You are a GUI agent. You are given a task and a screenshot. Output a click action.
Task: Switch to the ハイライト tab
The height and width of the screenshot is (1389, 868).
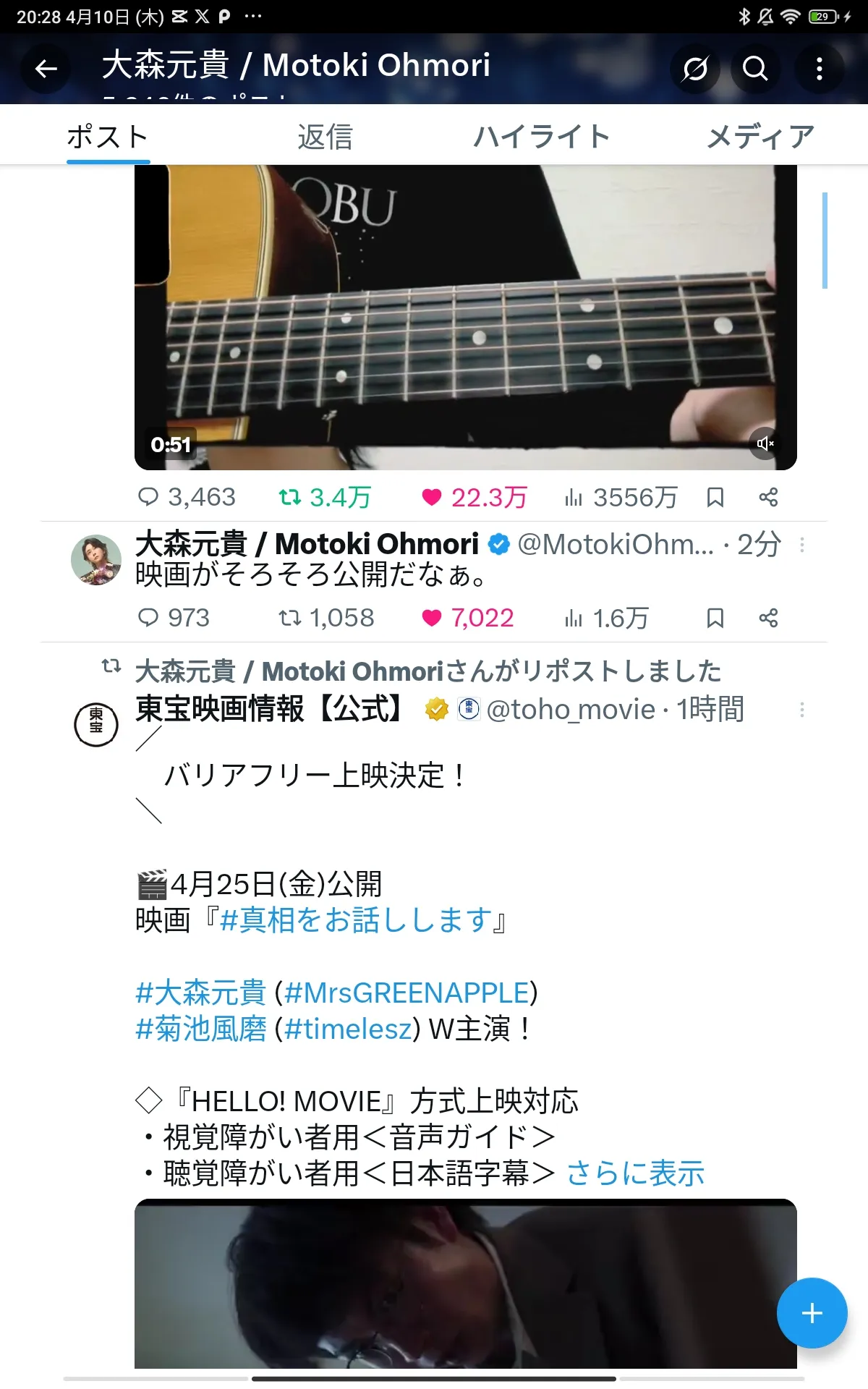click(542, 137)
